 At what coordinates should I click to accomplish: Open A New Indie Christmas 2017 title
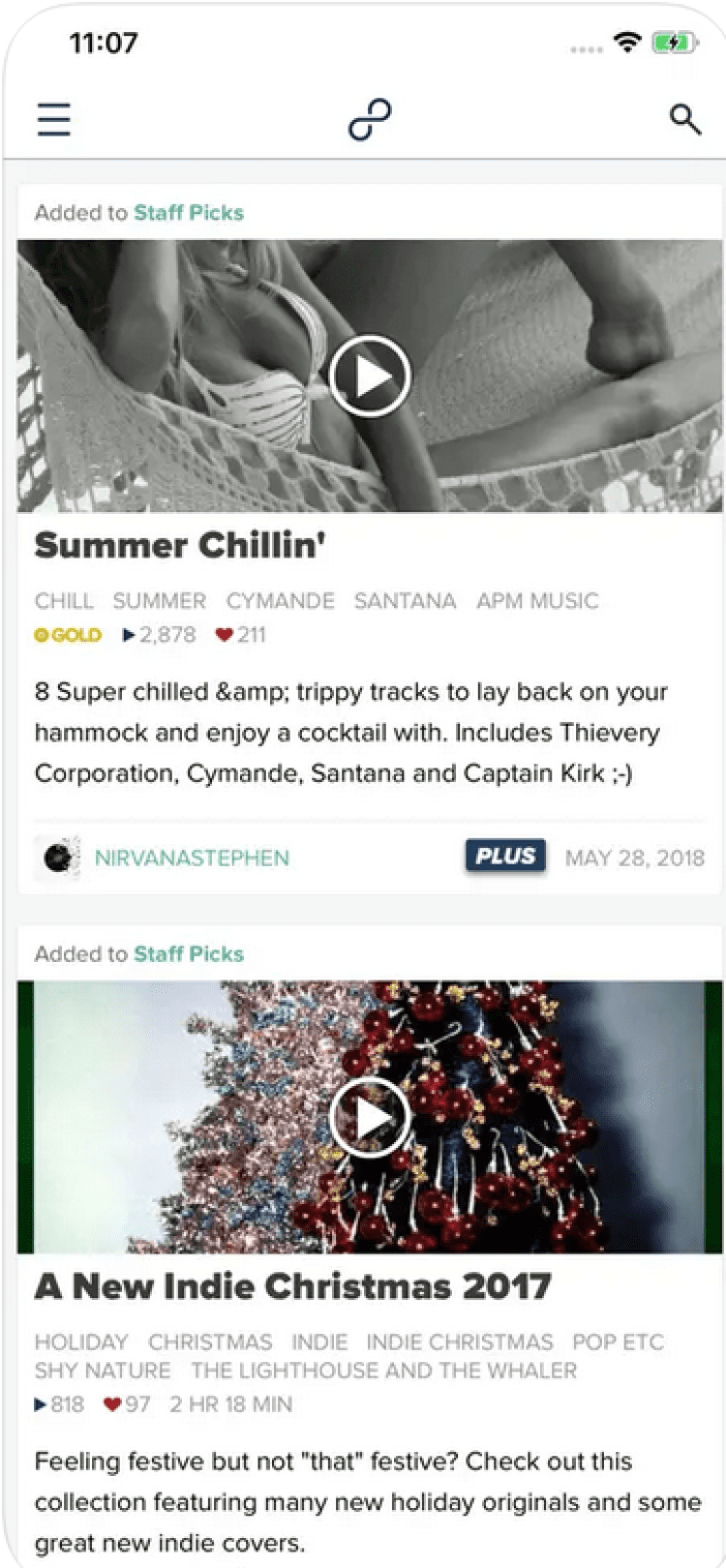293,1287
